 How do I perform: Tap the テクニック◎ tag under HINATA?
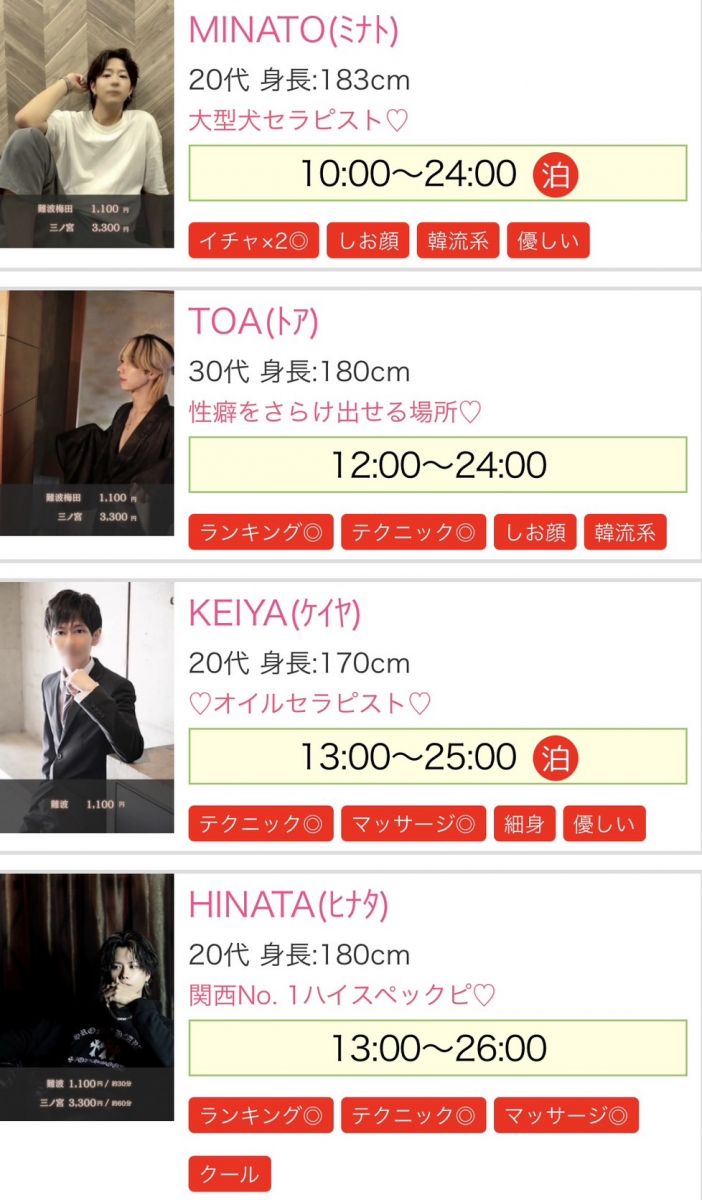(x=413, y=1115)
